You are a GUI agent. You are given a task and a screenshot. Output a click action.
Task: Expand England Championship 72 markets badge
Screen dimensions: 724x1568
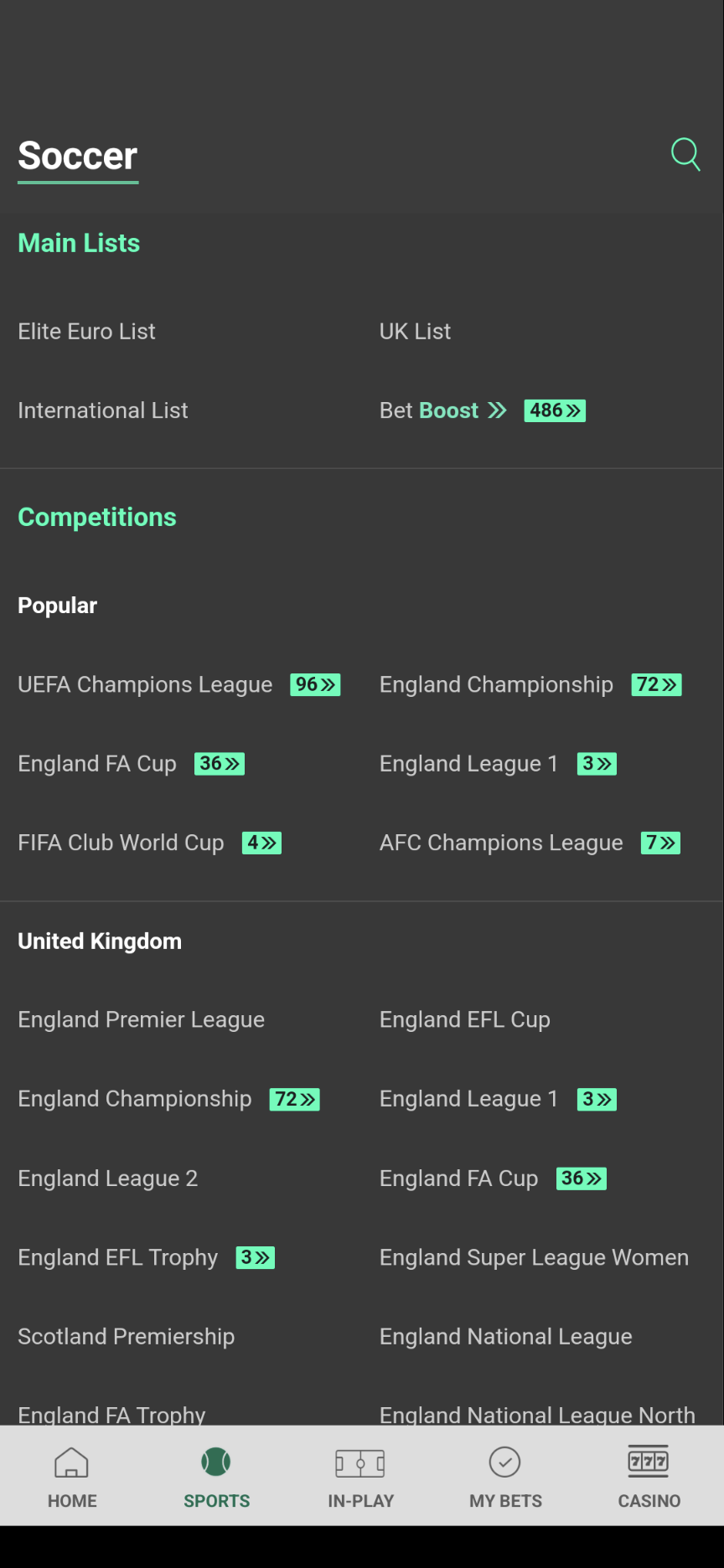655,684
